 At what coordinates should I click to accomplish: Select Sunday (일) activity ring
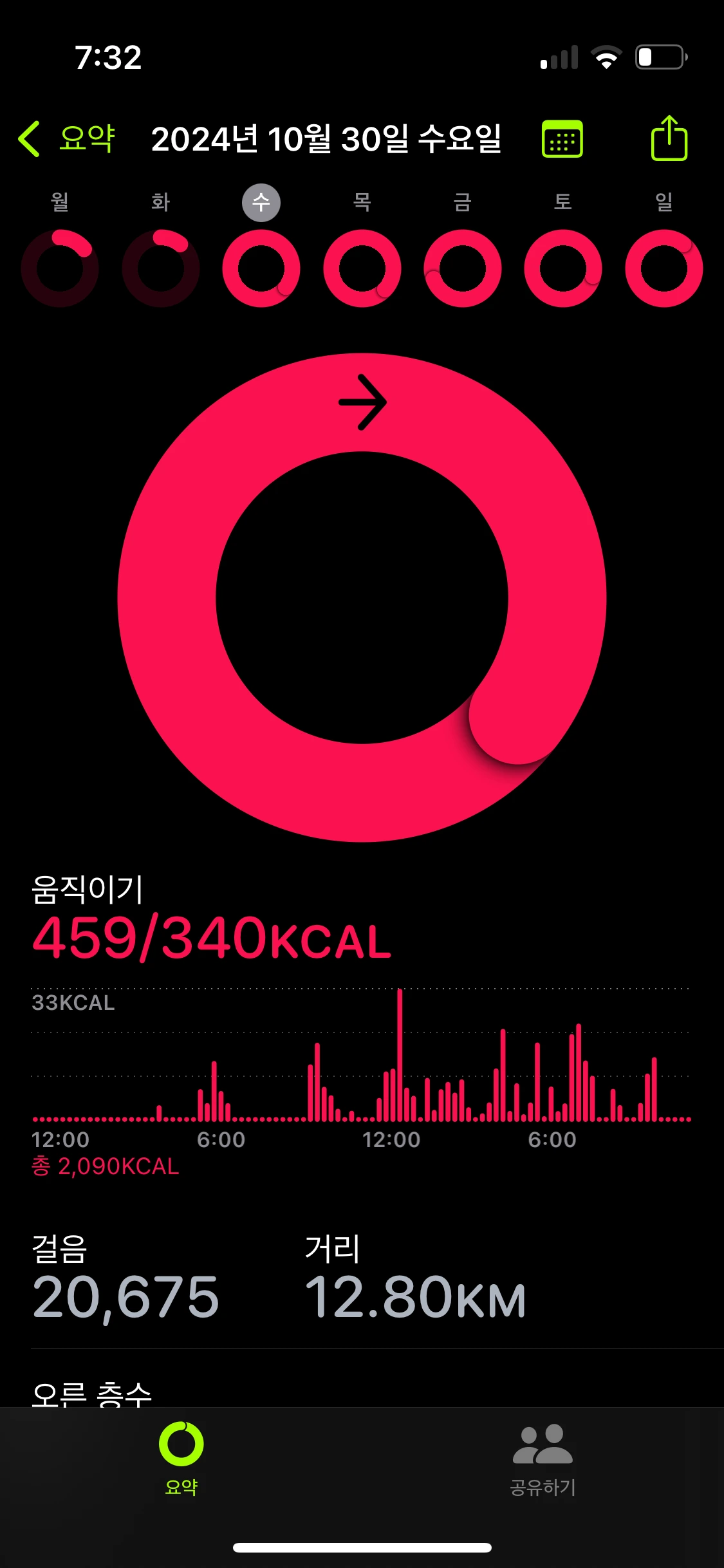click(664, 268)
